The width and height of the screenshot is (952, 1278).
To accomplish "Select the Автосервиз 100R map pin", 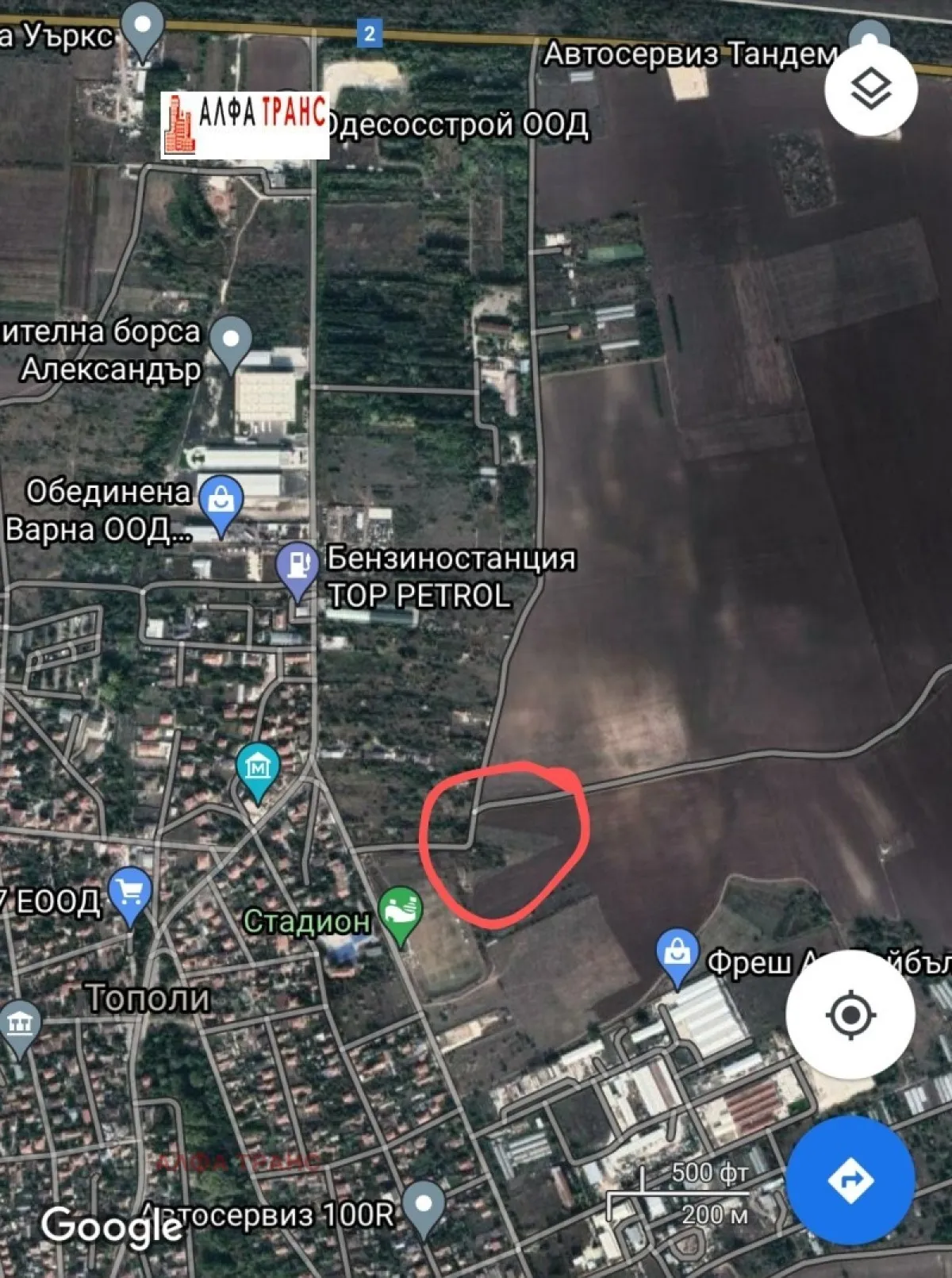I will click(x=424, y=1207).
